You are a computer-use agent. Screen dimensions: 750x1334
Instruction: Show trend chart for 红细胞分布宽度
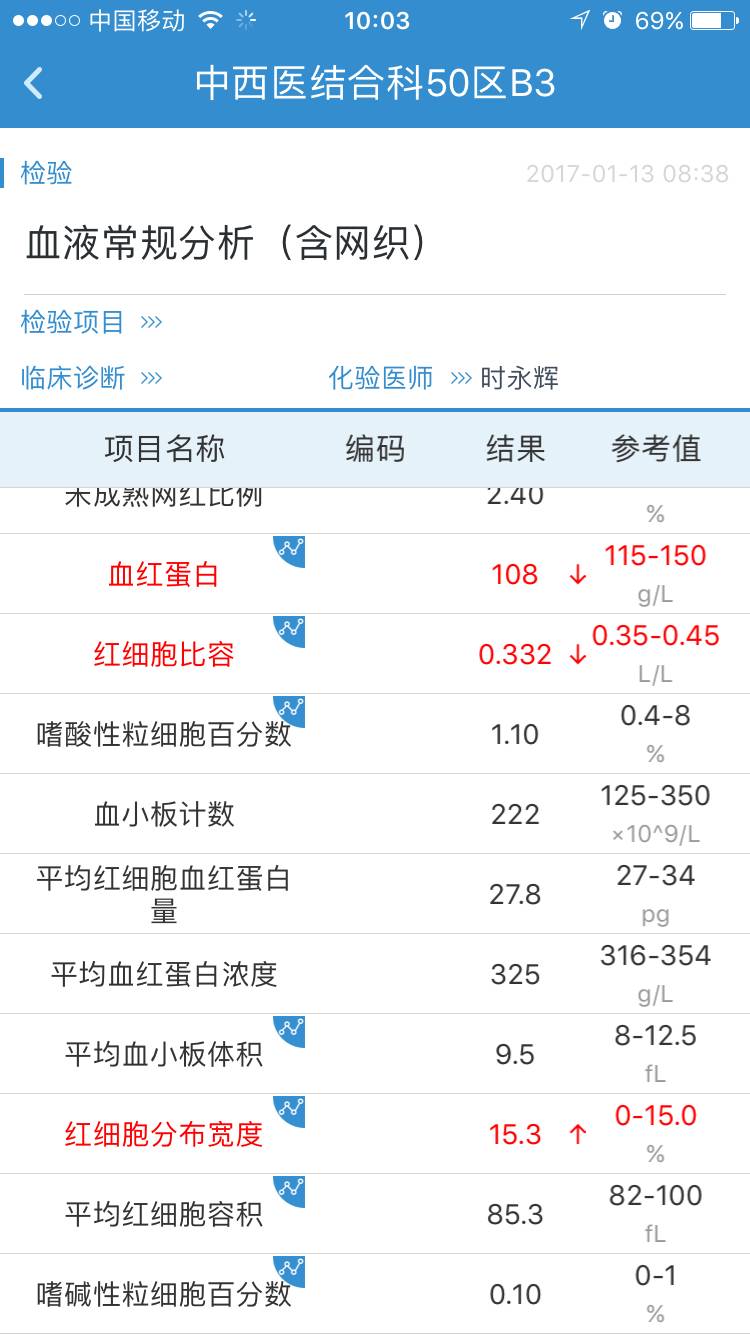(291, 1109)
